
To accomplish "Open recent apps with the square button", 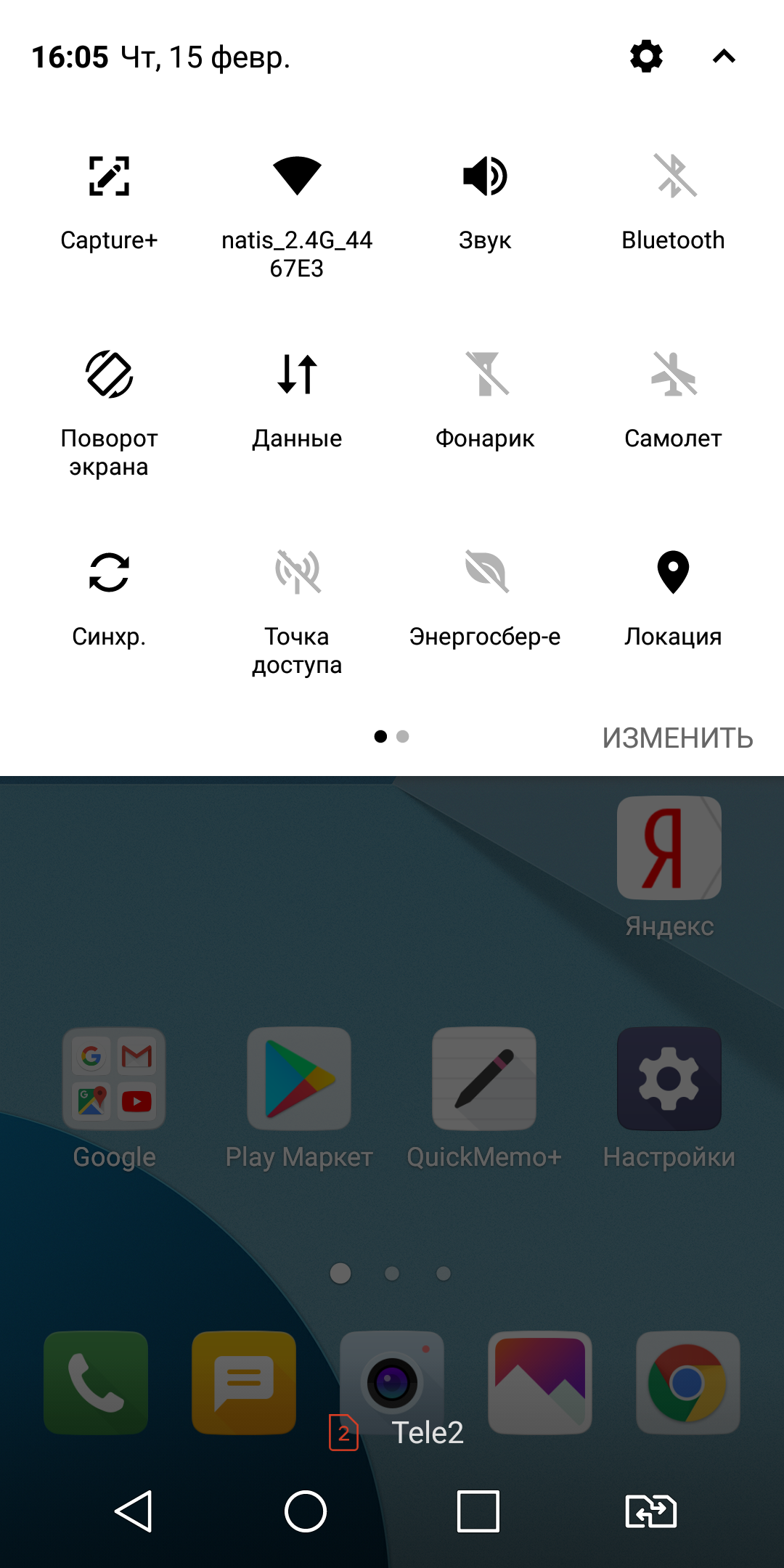I will pos(478,1511).
